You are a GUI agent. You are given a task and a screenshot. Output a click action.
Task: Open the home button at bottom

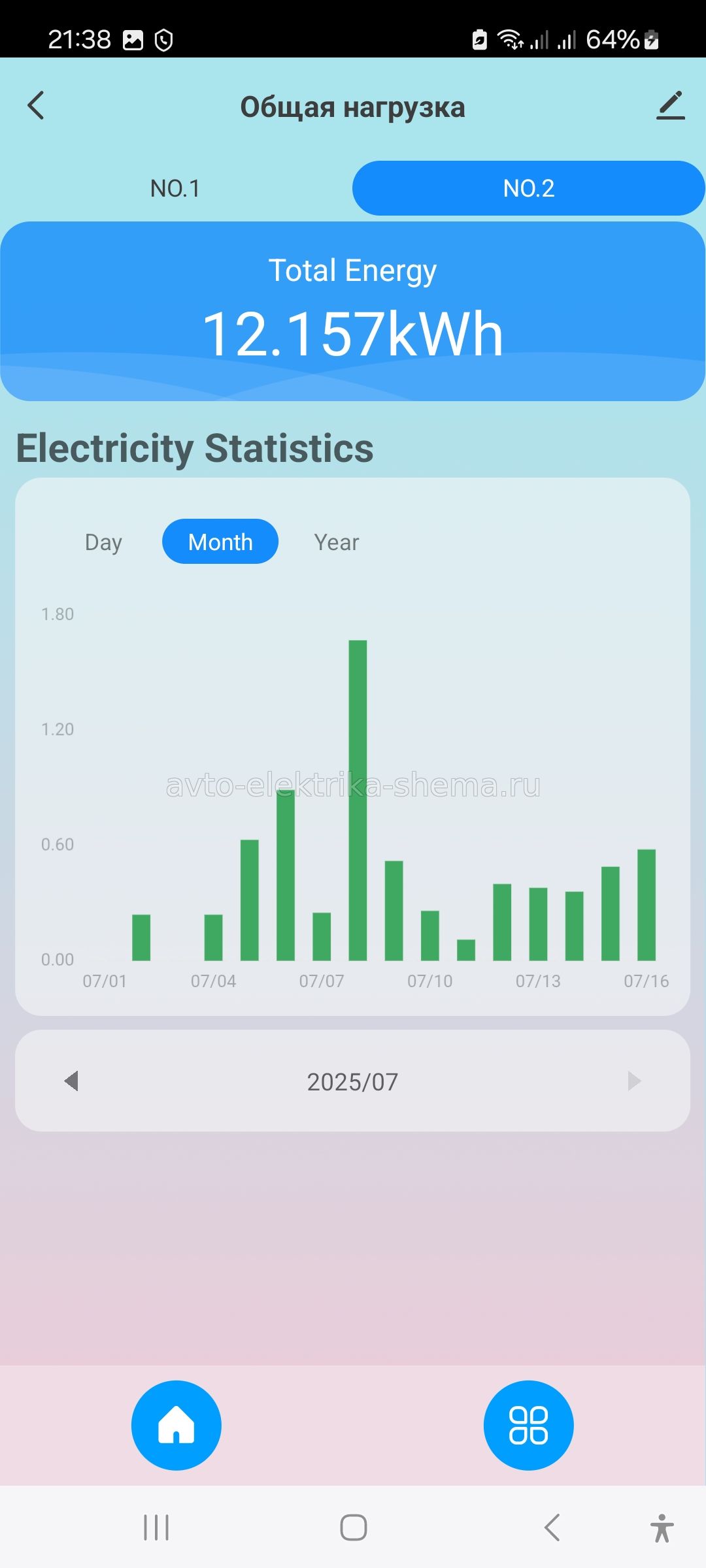(x=176, y=1425)
